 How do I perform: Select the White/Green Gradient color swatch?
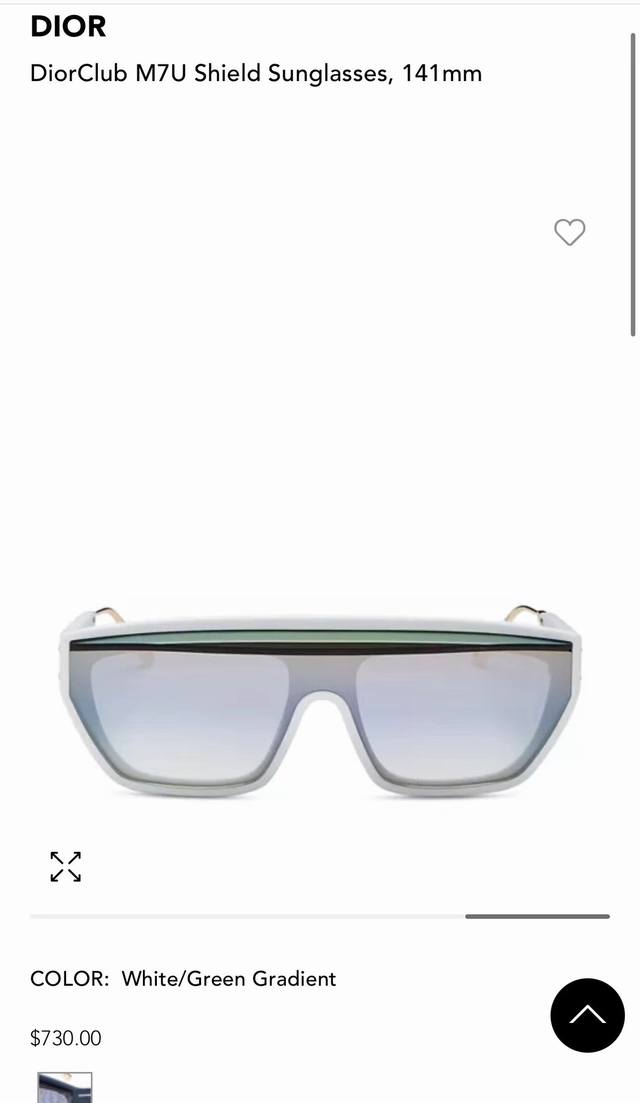click(65, 1088)
